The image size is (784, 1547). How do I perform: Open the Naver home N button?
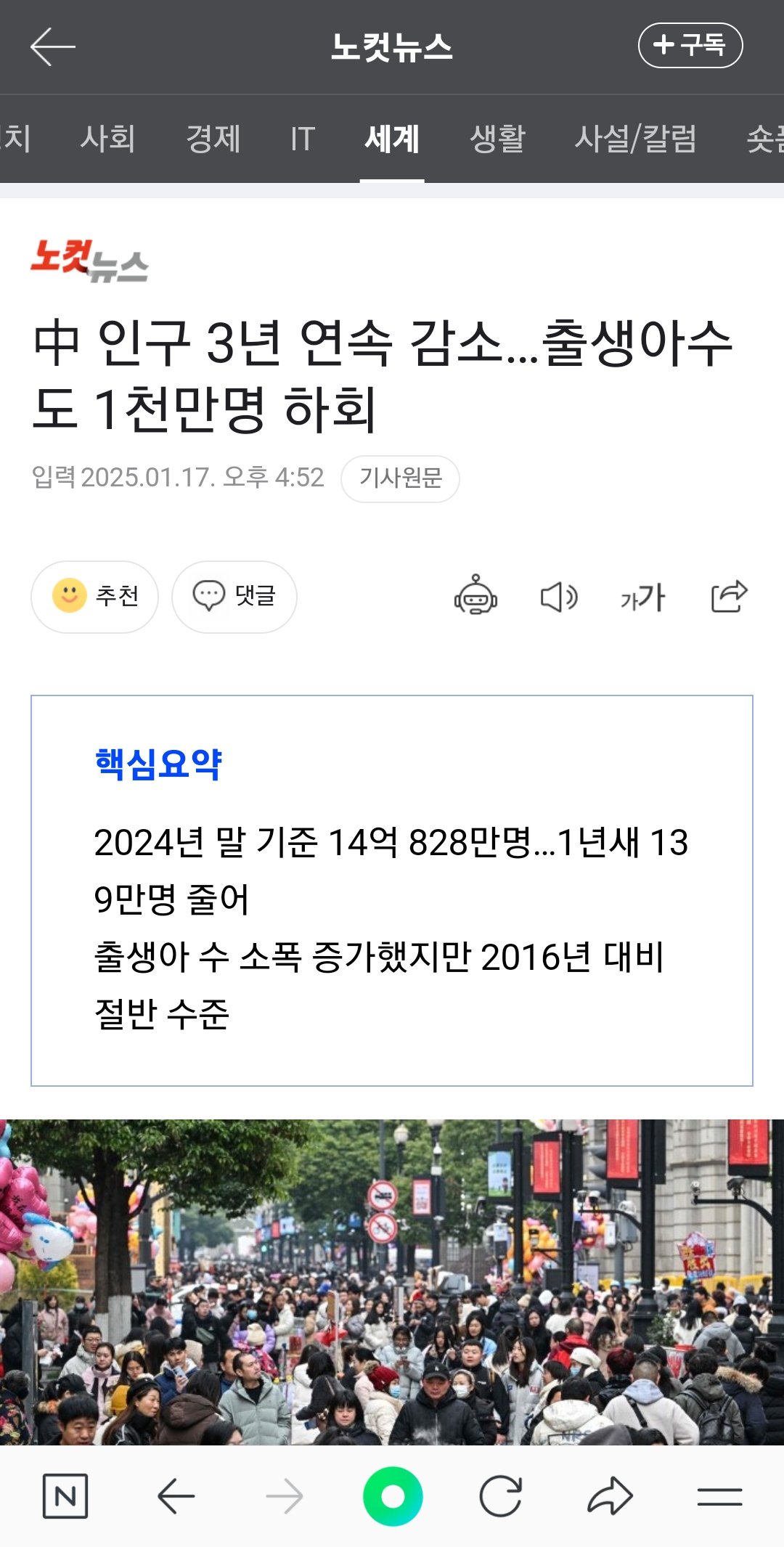coord(65,1496)
